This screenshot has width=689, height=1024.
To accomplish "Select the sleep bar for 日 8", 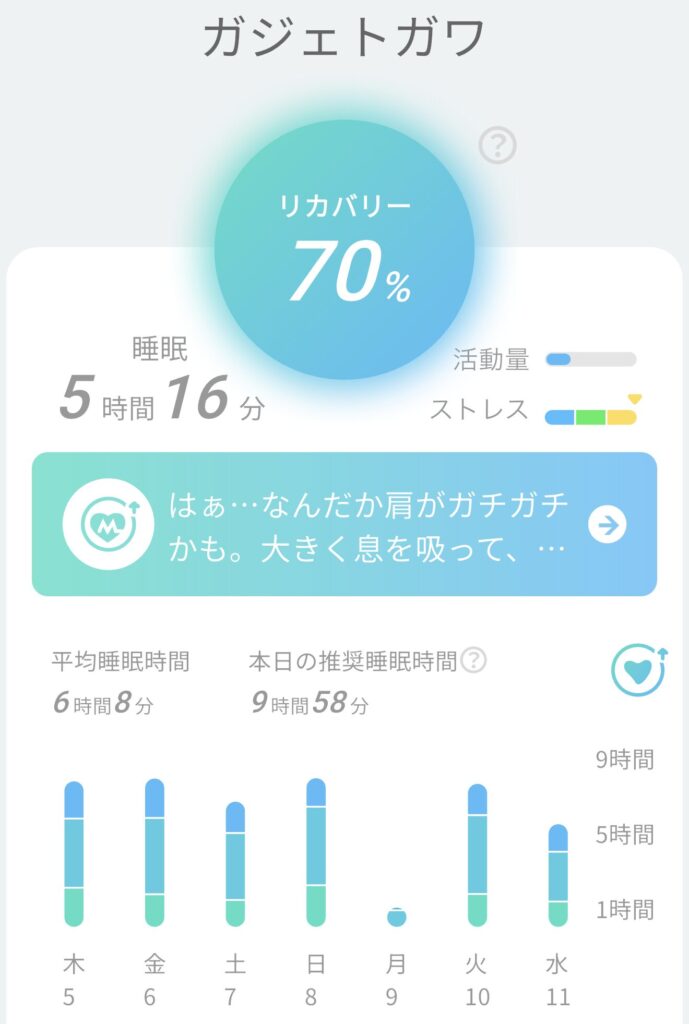I will (x=316, y=852).
